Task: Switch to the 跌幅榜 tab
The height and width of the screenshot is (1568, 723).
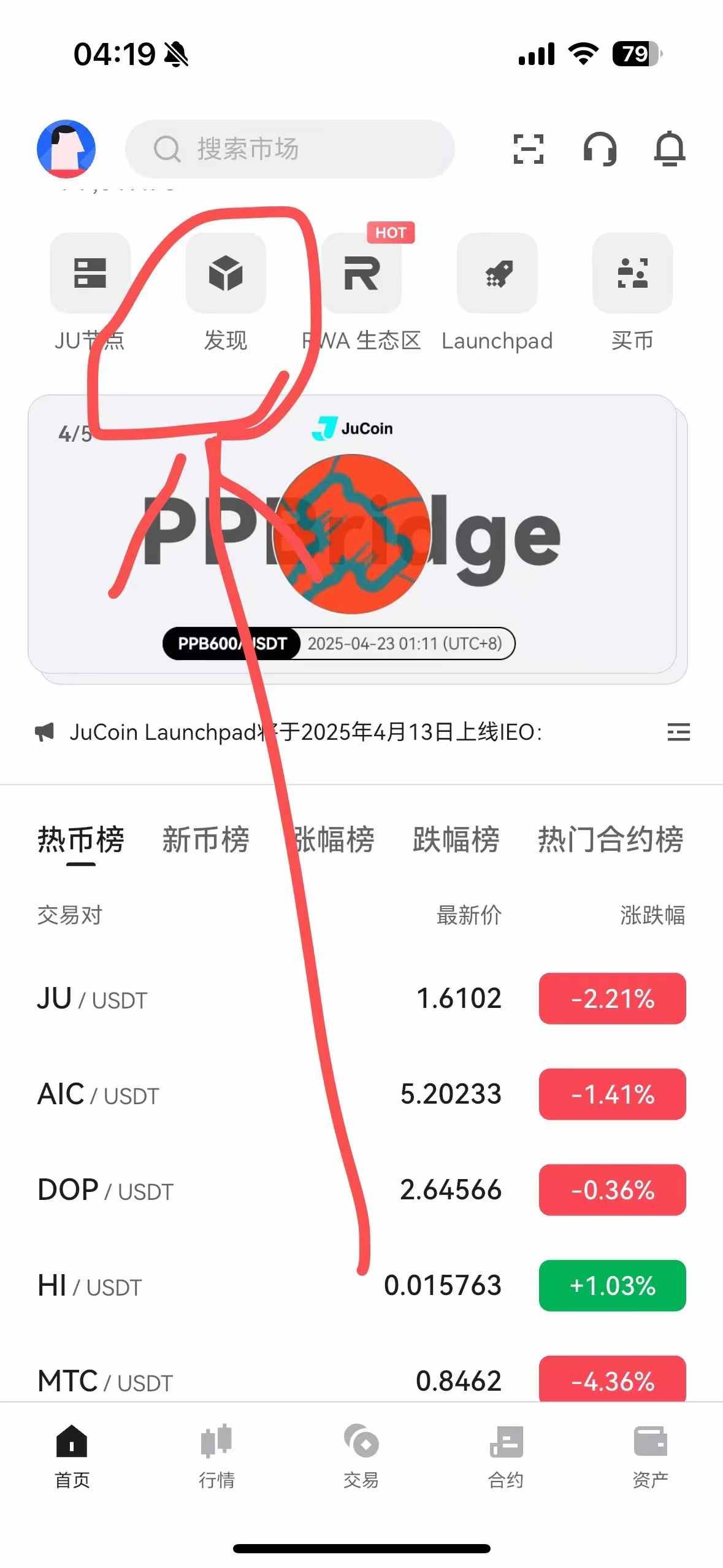Action: coord(456,839)
